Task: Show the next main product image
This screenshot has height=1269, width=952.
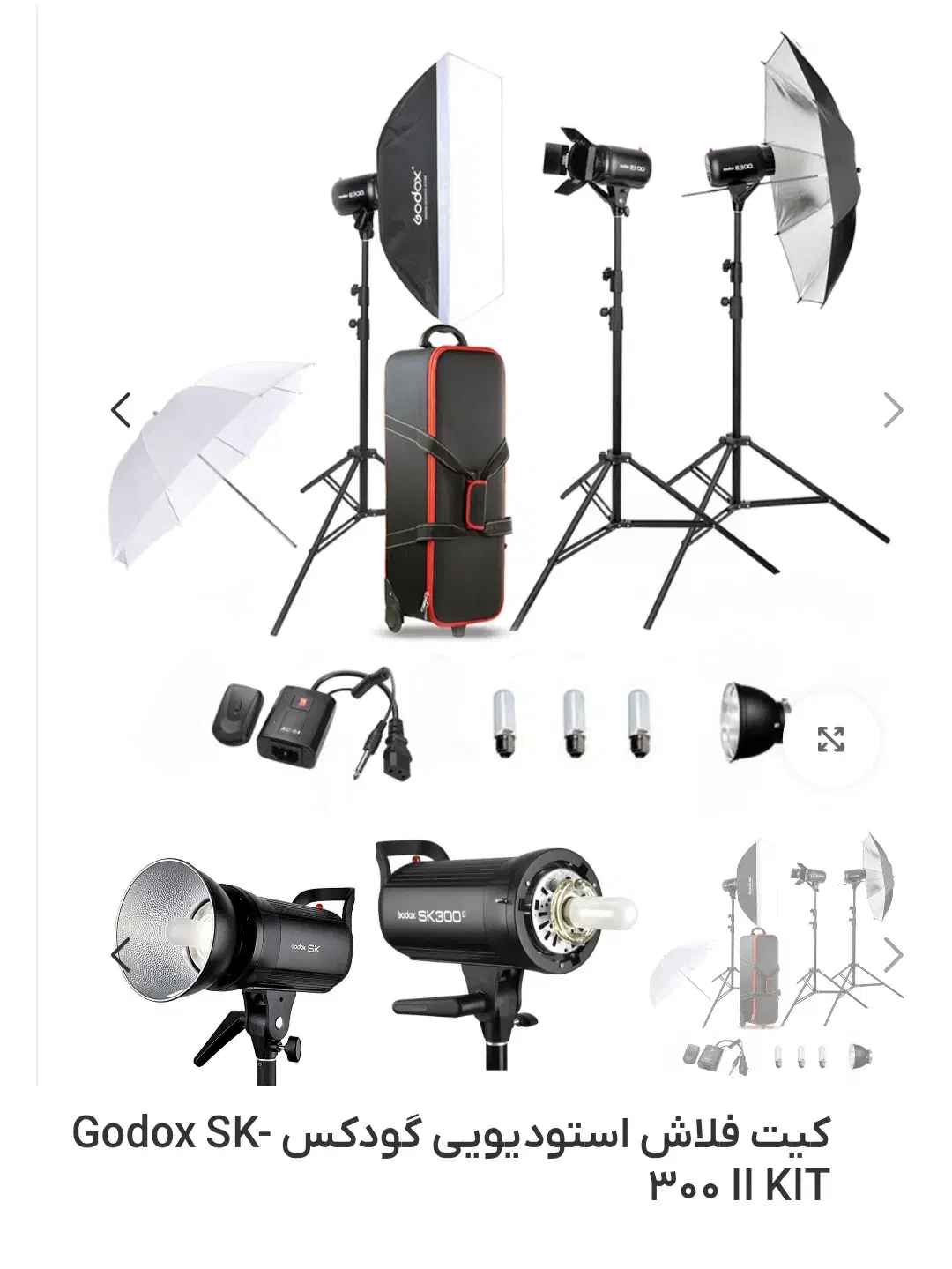Action: (893, 410)
